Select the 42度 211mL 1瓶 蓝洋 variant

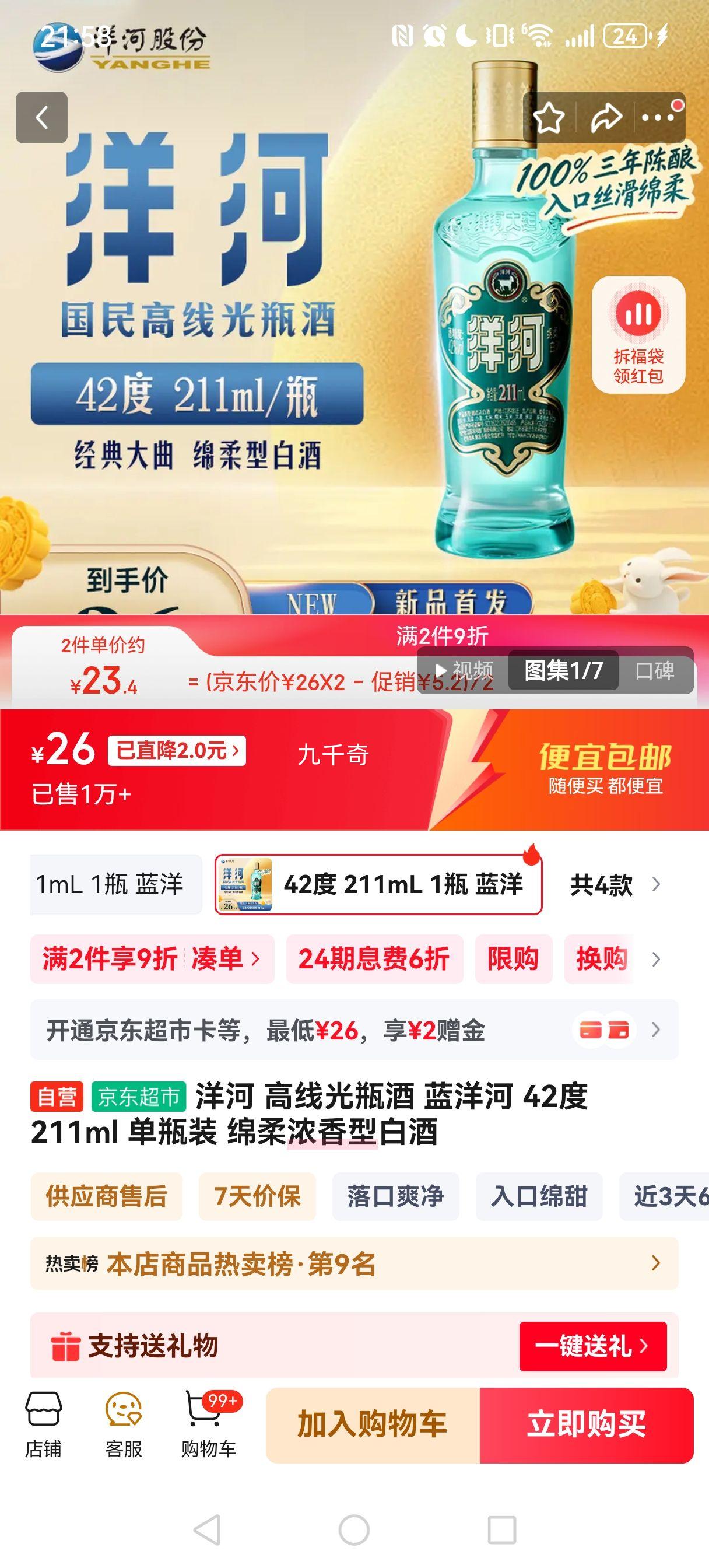click(378, 884)
